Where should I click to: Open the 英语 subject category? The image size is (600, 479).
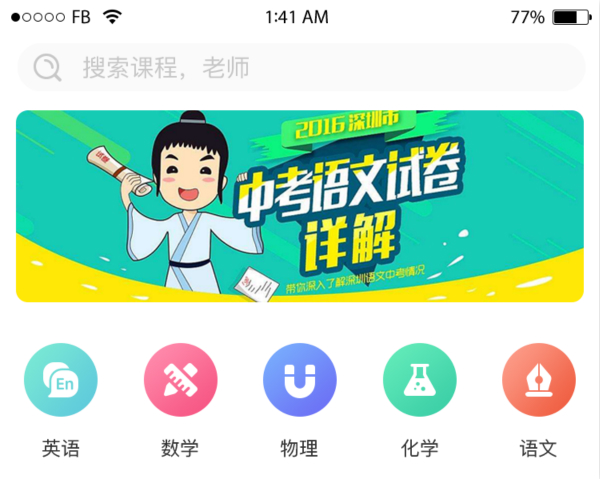point(61,380)
